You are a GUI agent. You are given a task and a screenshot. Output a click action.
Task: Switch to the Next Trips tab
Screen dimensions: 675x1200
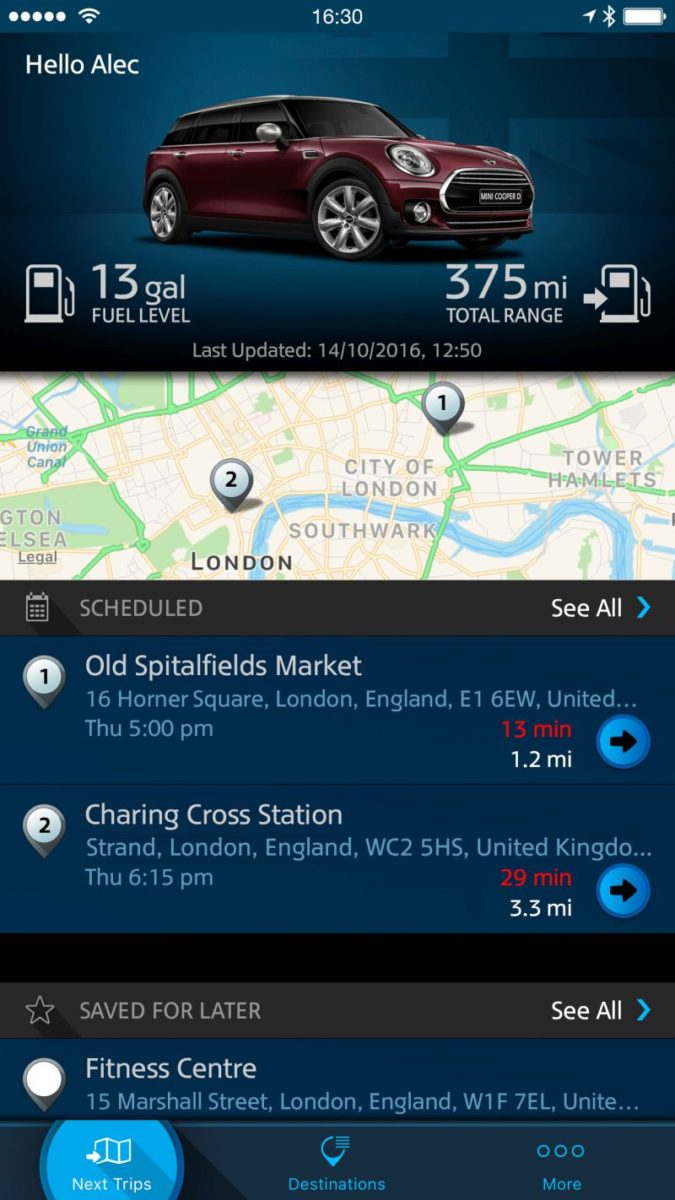(x=111, y=1163)
